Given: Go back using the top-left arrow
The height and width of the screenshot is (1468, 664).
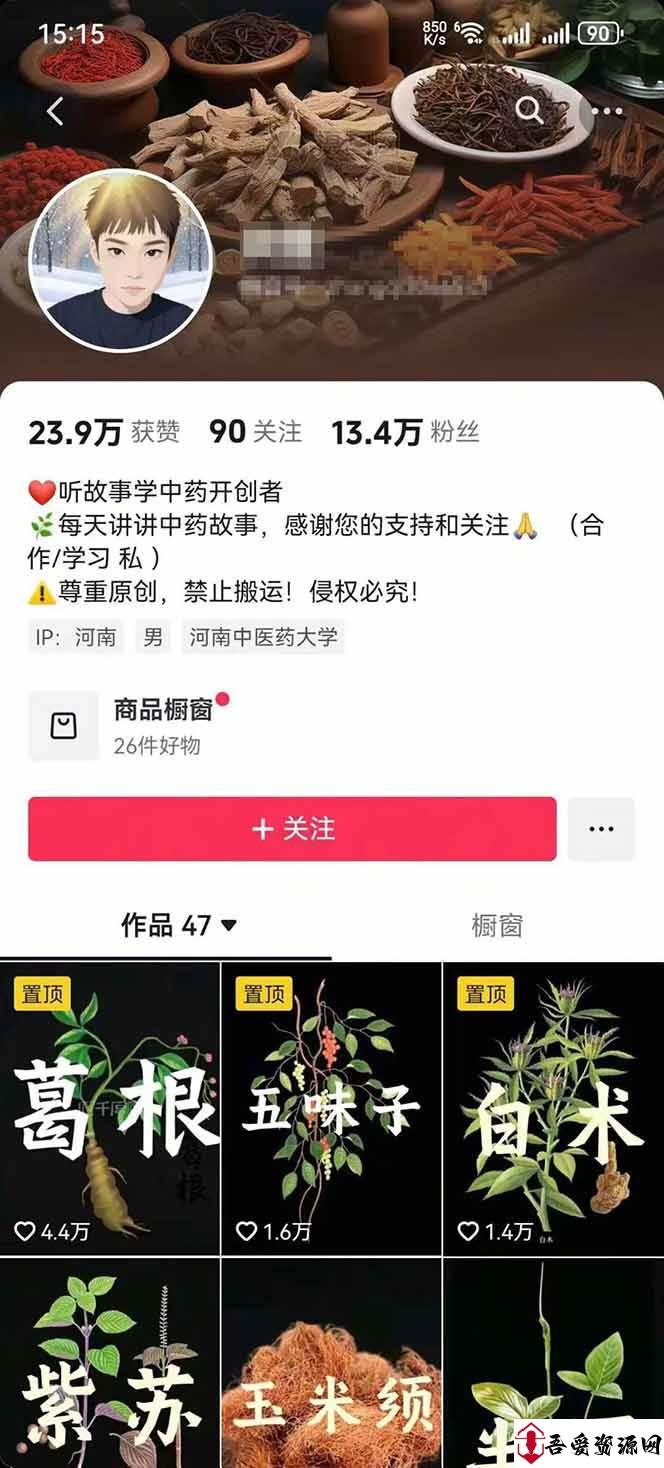Looking at the screenshot, I should pyautogui.click(x=55, y=111).
